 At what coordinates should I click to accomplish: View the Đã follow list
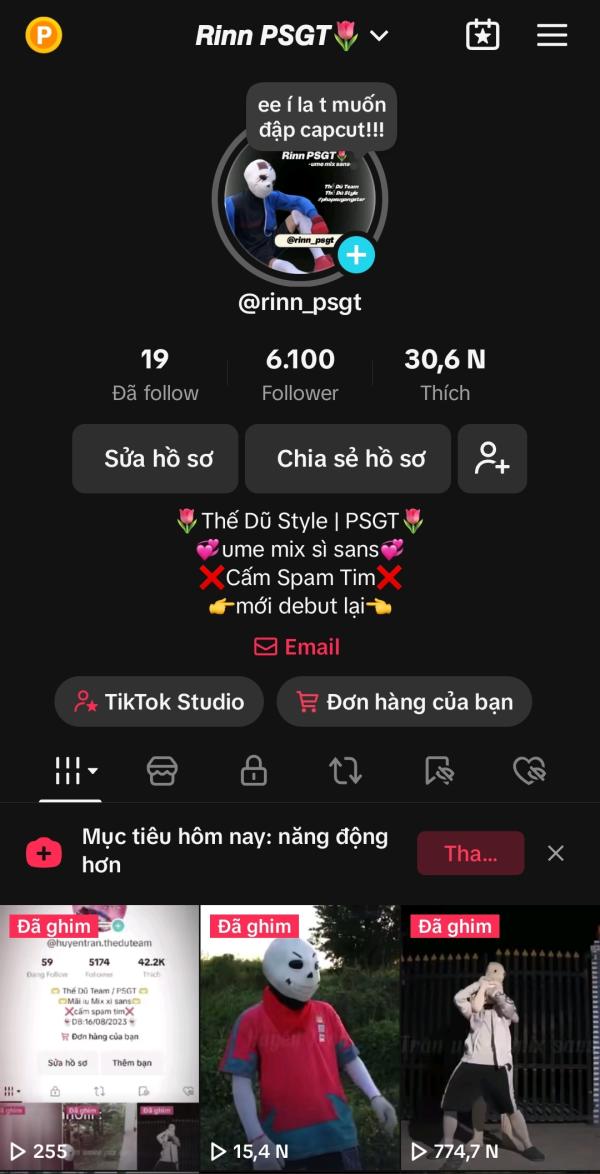point(155,375)
